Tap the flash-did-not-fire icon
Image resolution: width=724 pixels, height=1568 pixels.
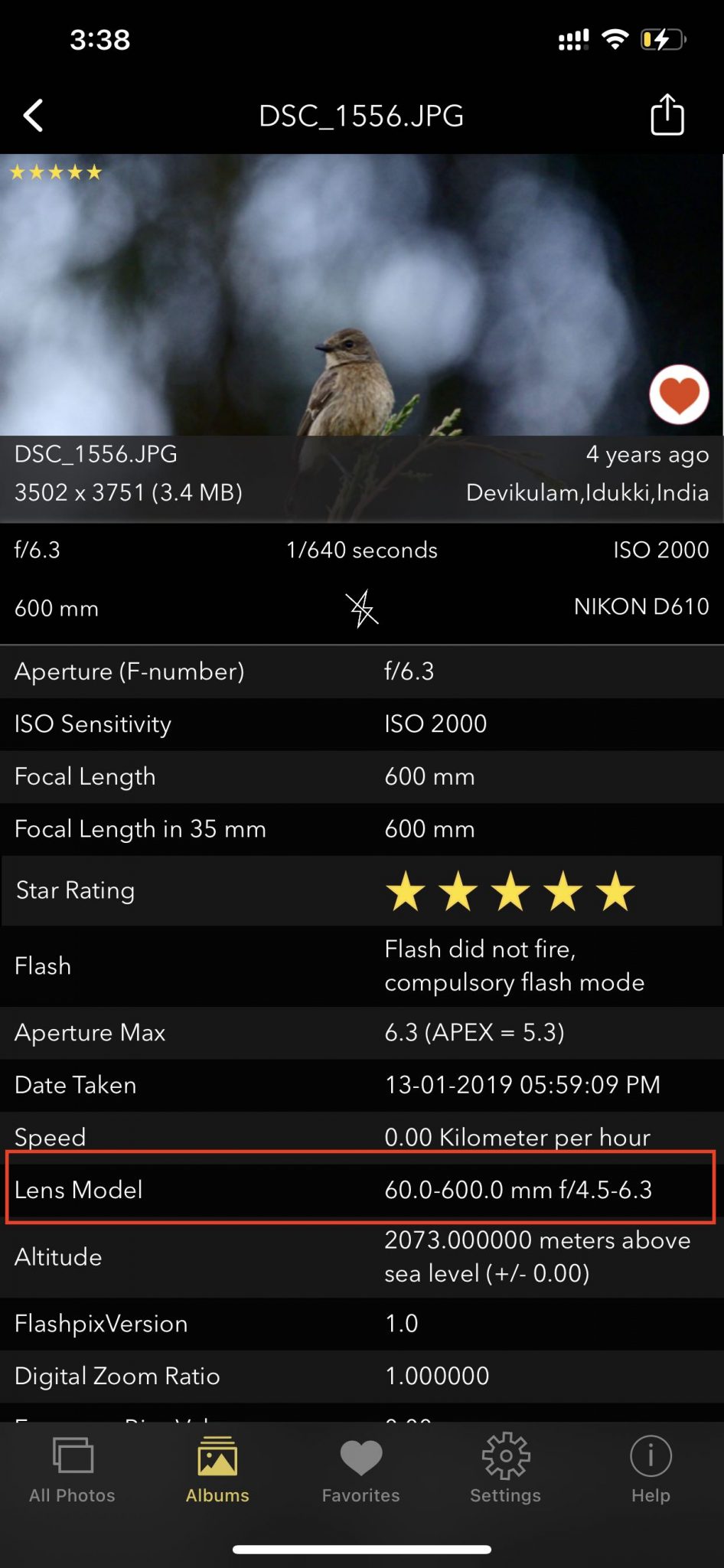tap(362, 609)
